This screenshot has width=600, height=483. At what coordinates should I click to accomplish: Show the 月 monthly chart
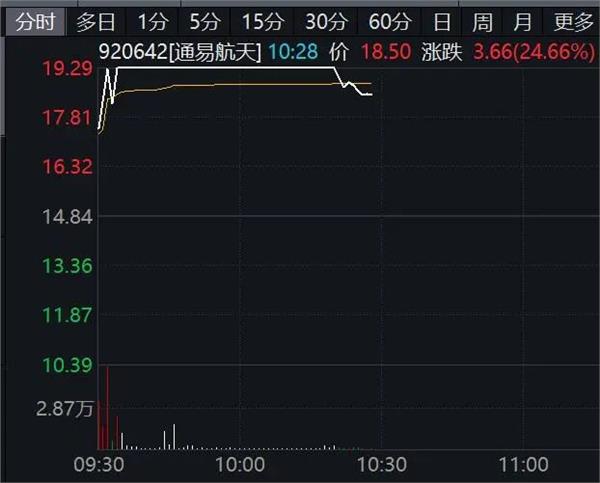(x=522, y=21)
